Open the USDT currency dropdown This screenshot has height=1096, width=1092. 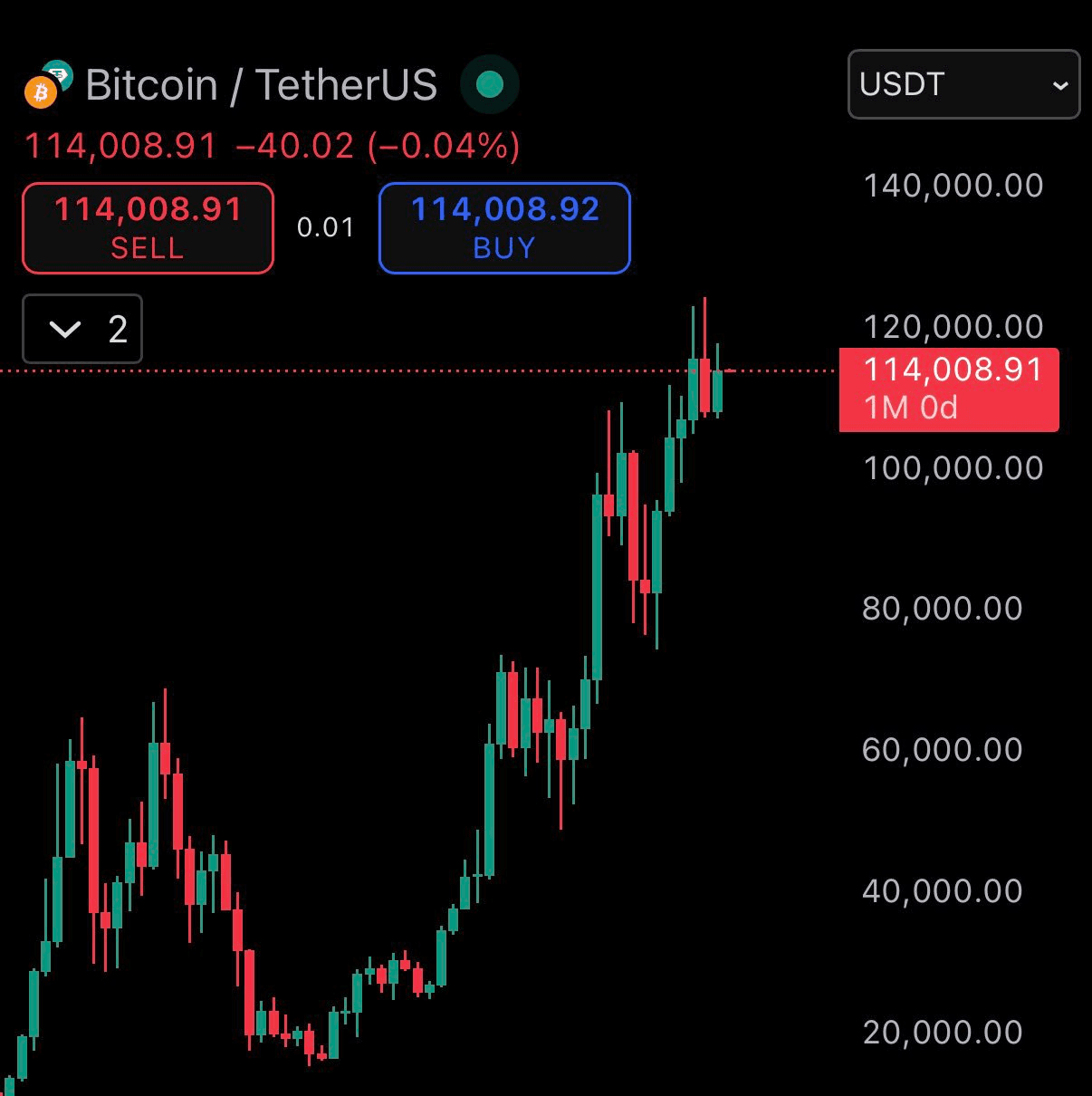(963, 84)
